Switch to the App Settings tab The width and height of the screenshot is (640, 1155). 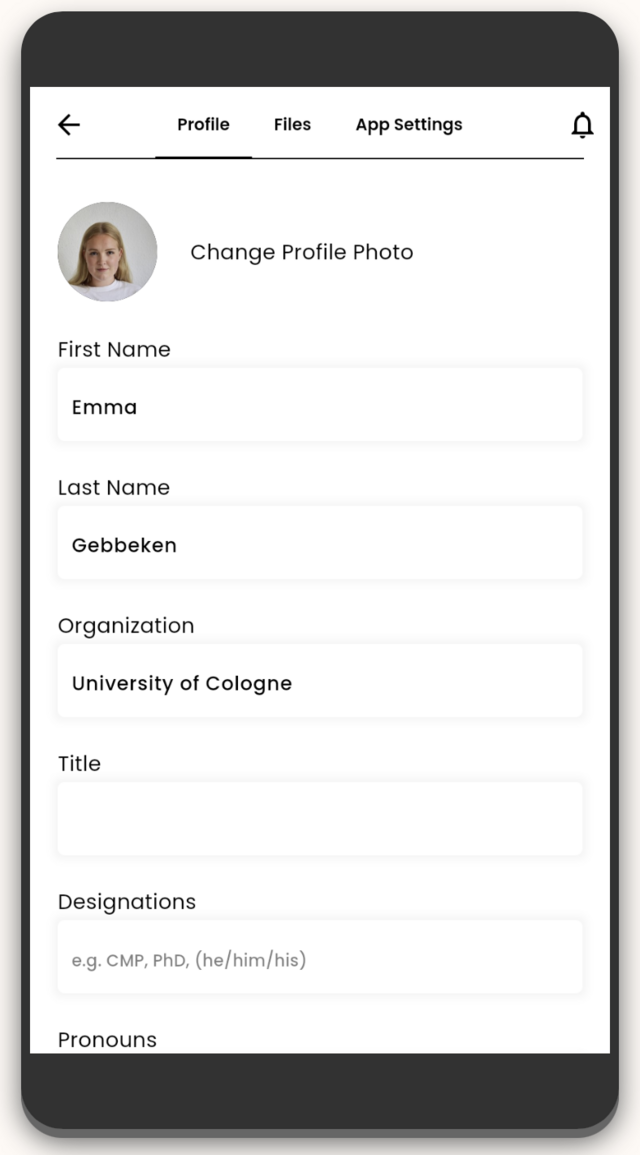click(409, 124)
